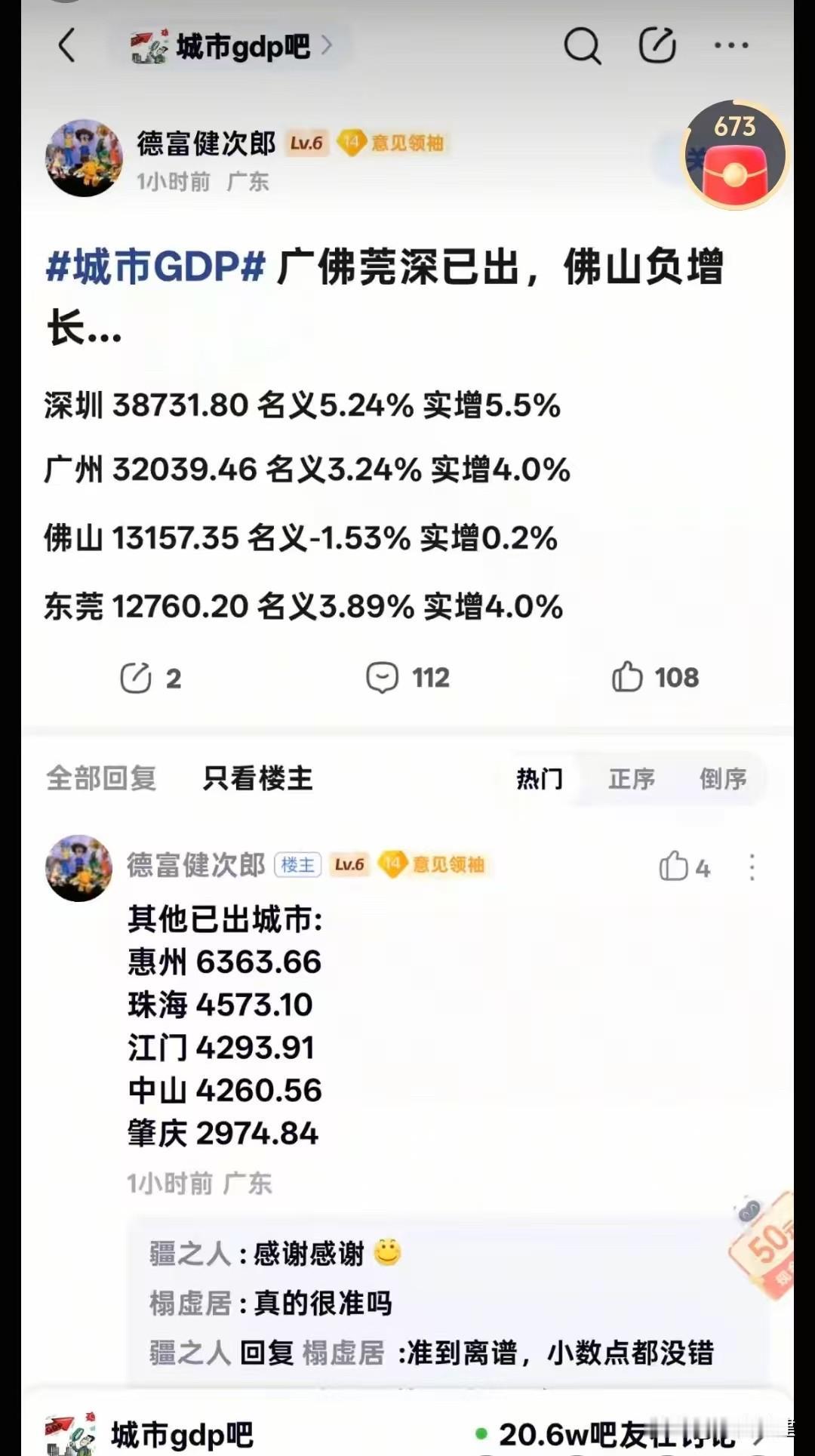Tap the back arrow icon
This screenshot has height=1456, width=815.
[x=66, y=45]
